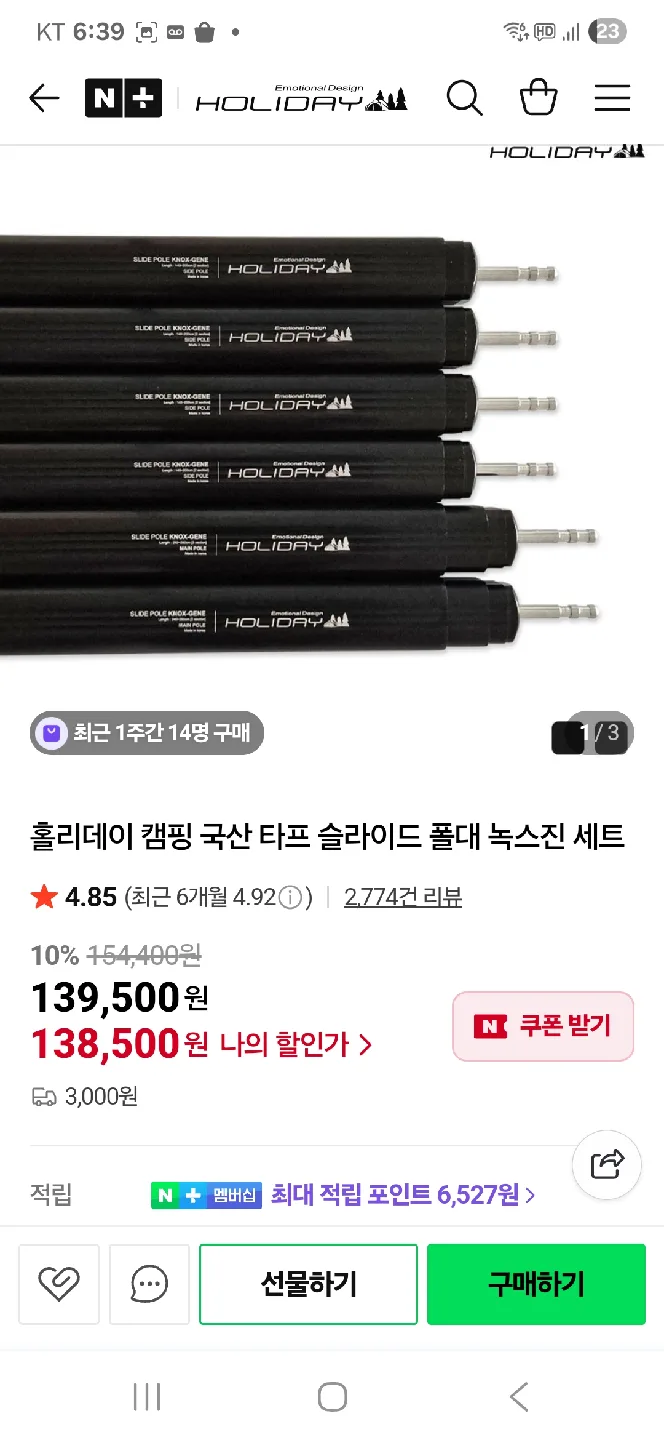Go back using the top arrow

44,98
